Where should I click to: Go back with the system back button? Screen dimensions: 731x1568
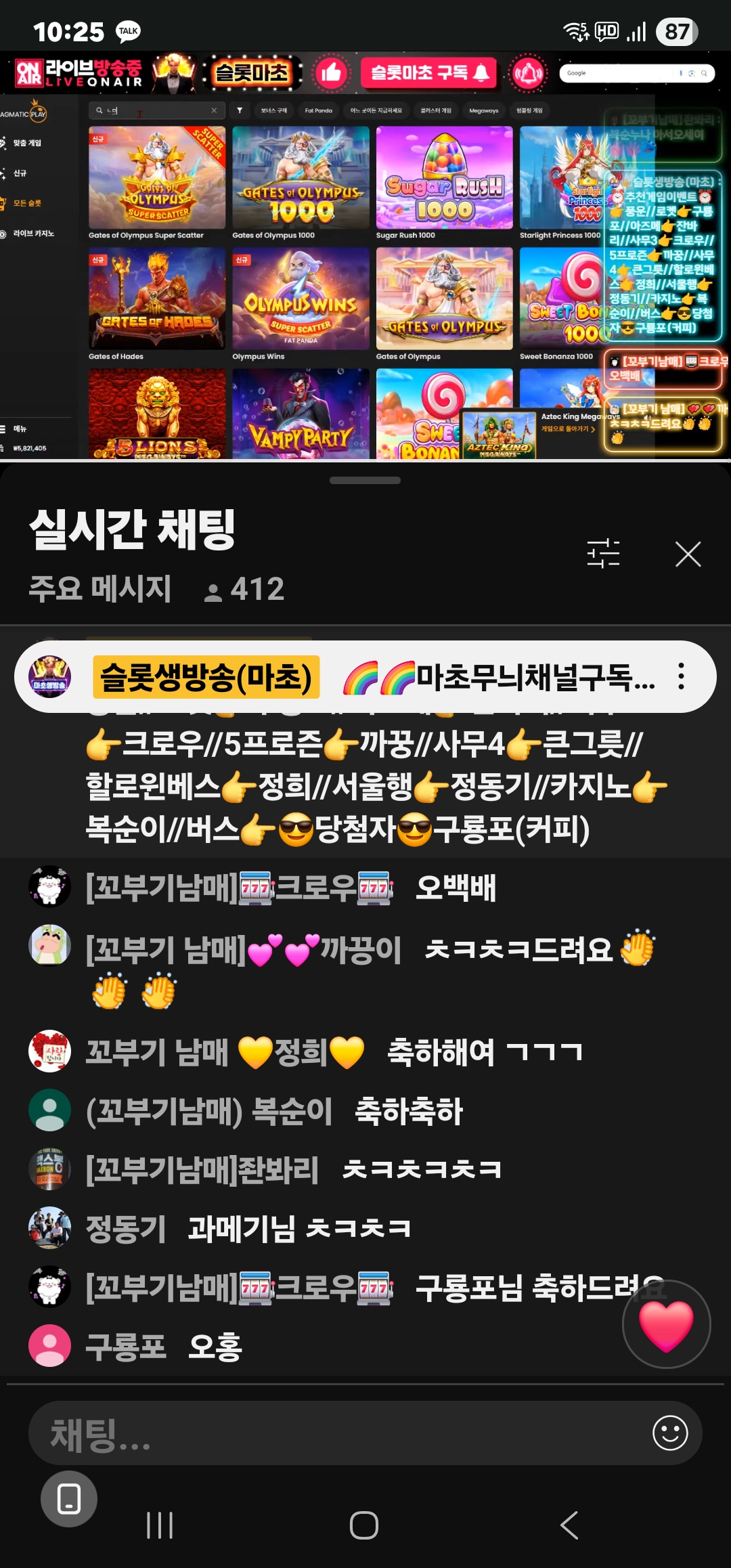click(x=569, y=1525)
